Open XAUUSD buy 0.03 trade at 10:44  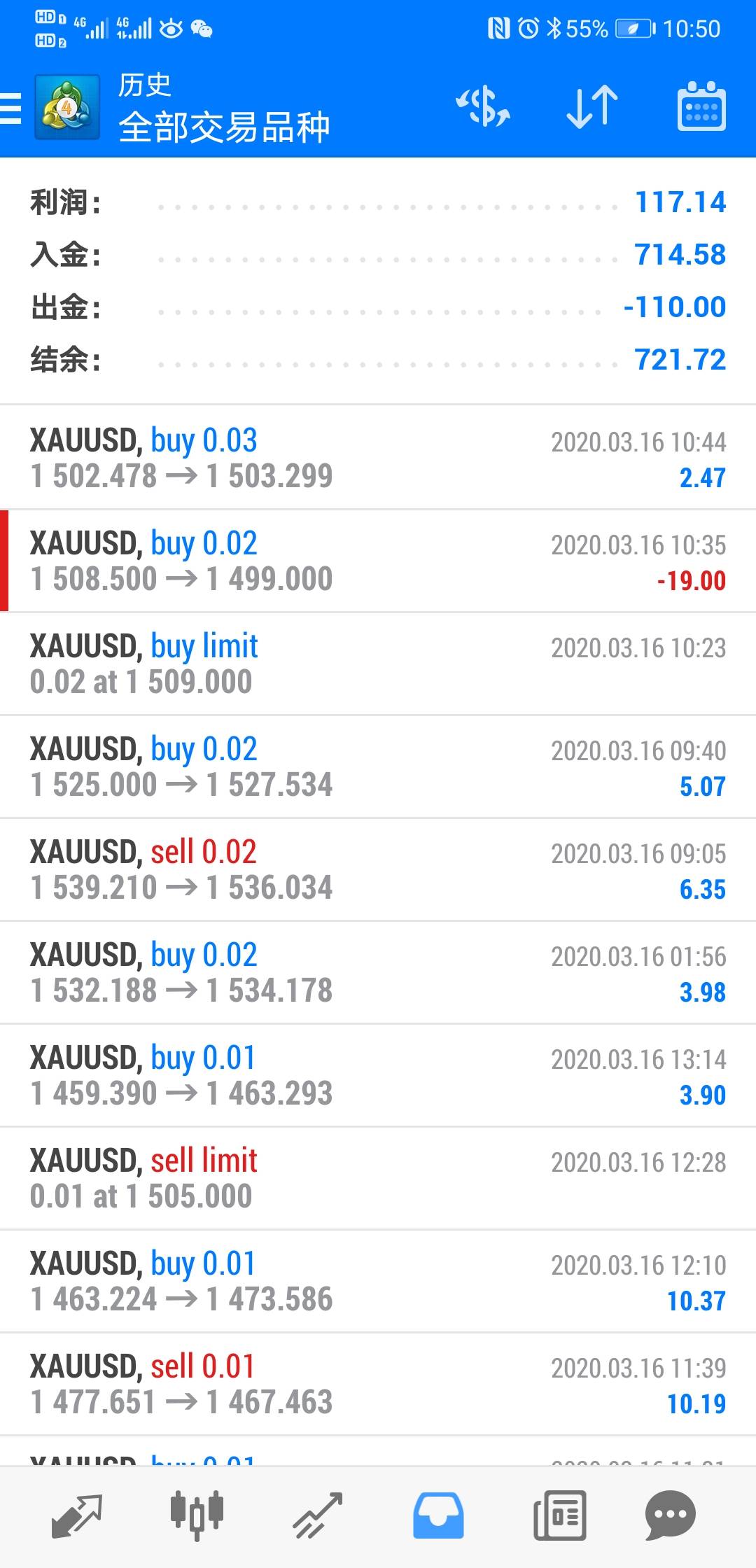click(378, 458)
